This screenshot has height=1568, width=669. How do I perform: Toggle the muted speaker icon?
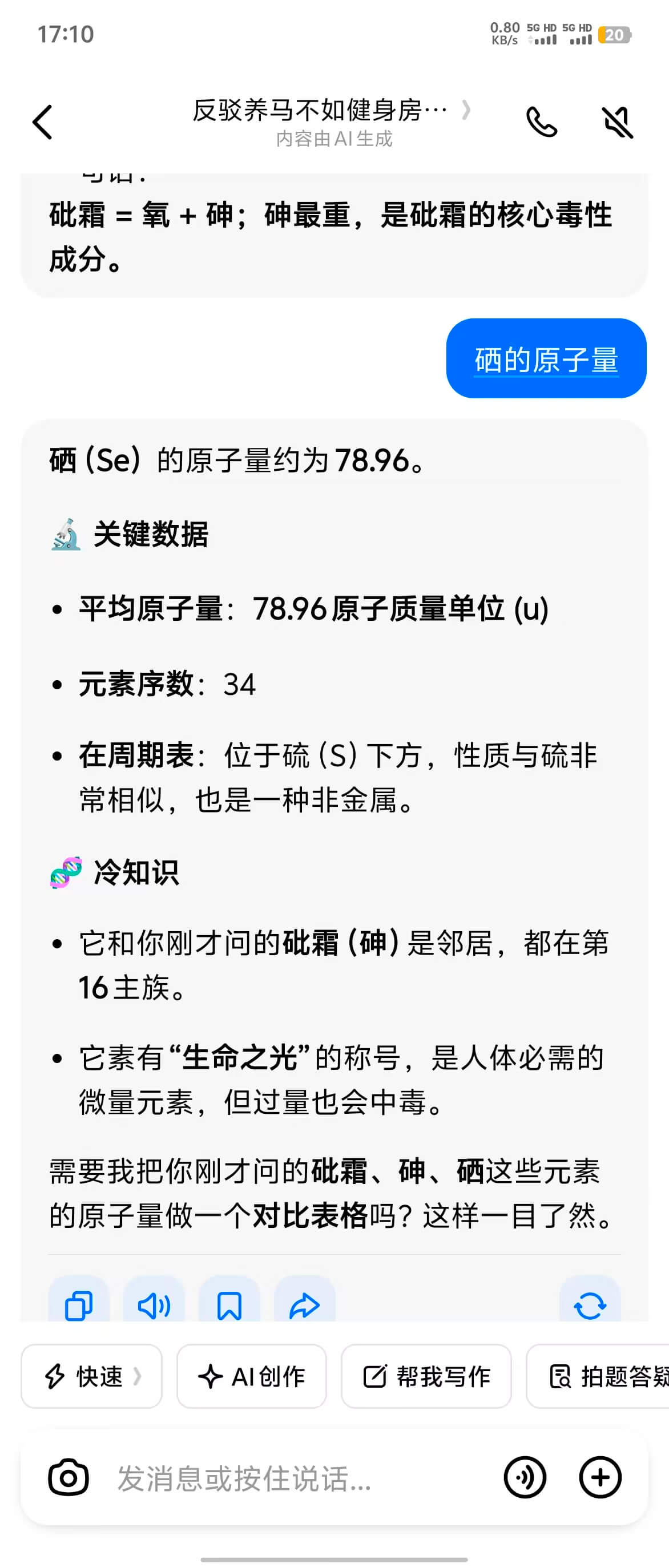pyautogui.click(x=617, y=122)
